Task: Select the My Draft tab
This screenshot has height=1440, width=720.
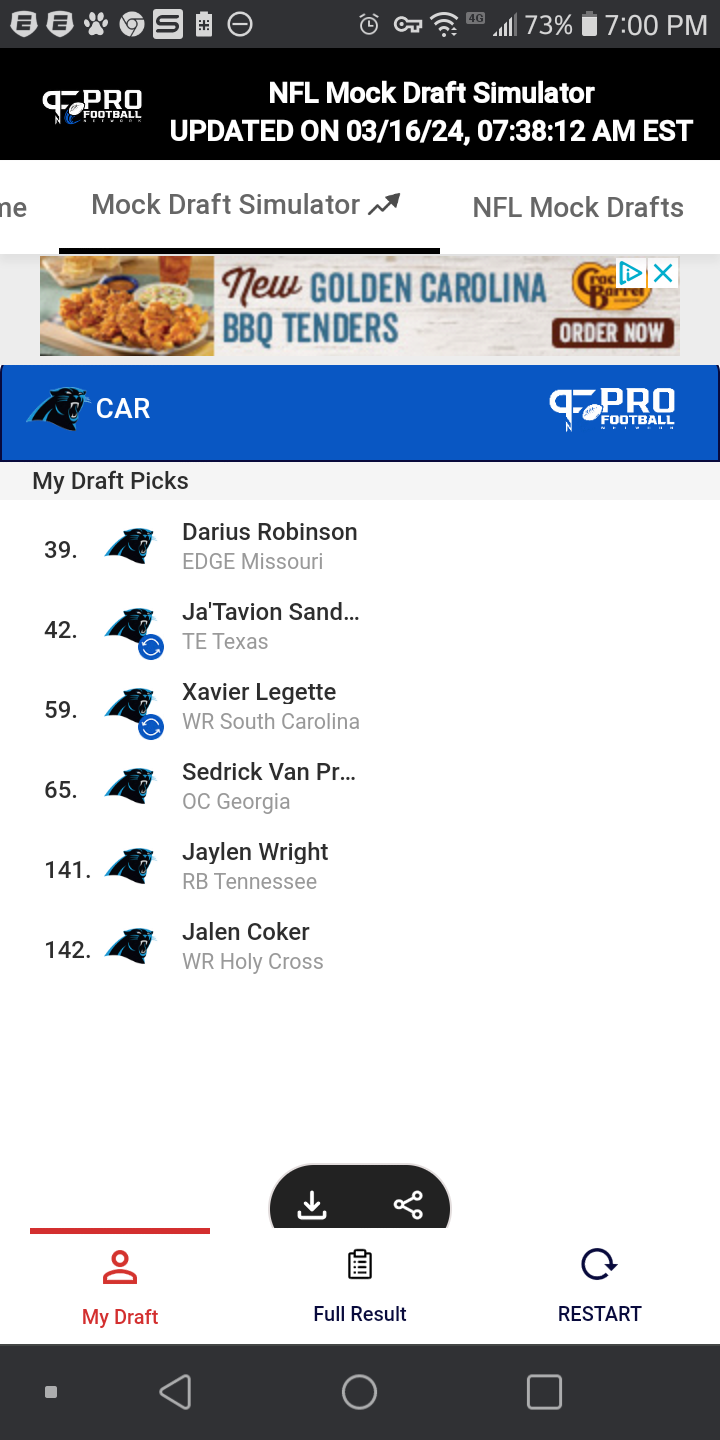Action: (120, 1286)
